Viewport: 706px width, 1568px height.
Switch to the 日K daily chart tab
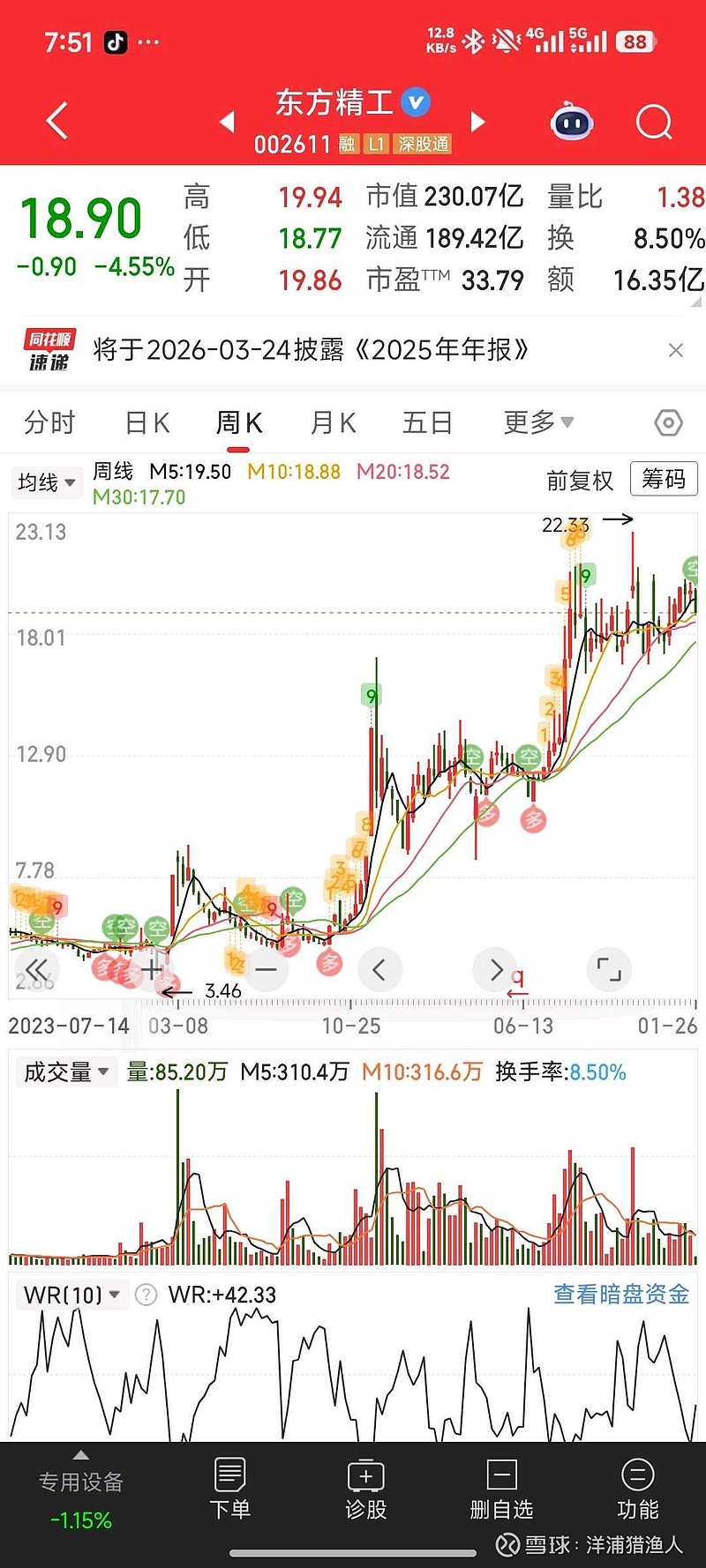(145, 422)
